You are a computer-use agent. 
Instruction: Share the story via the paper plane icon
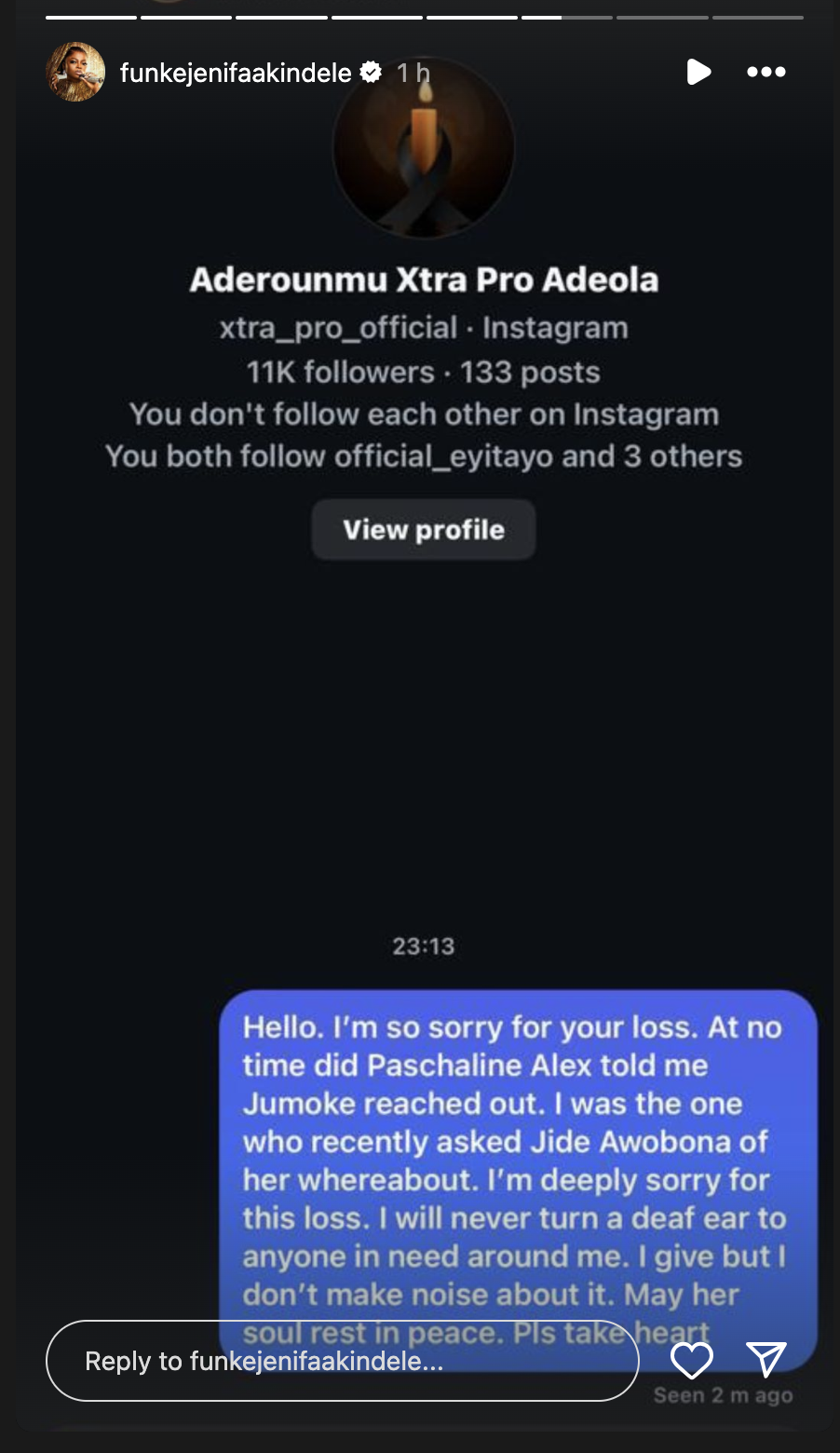[767, 1361]
